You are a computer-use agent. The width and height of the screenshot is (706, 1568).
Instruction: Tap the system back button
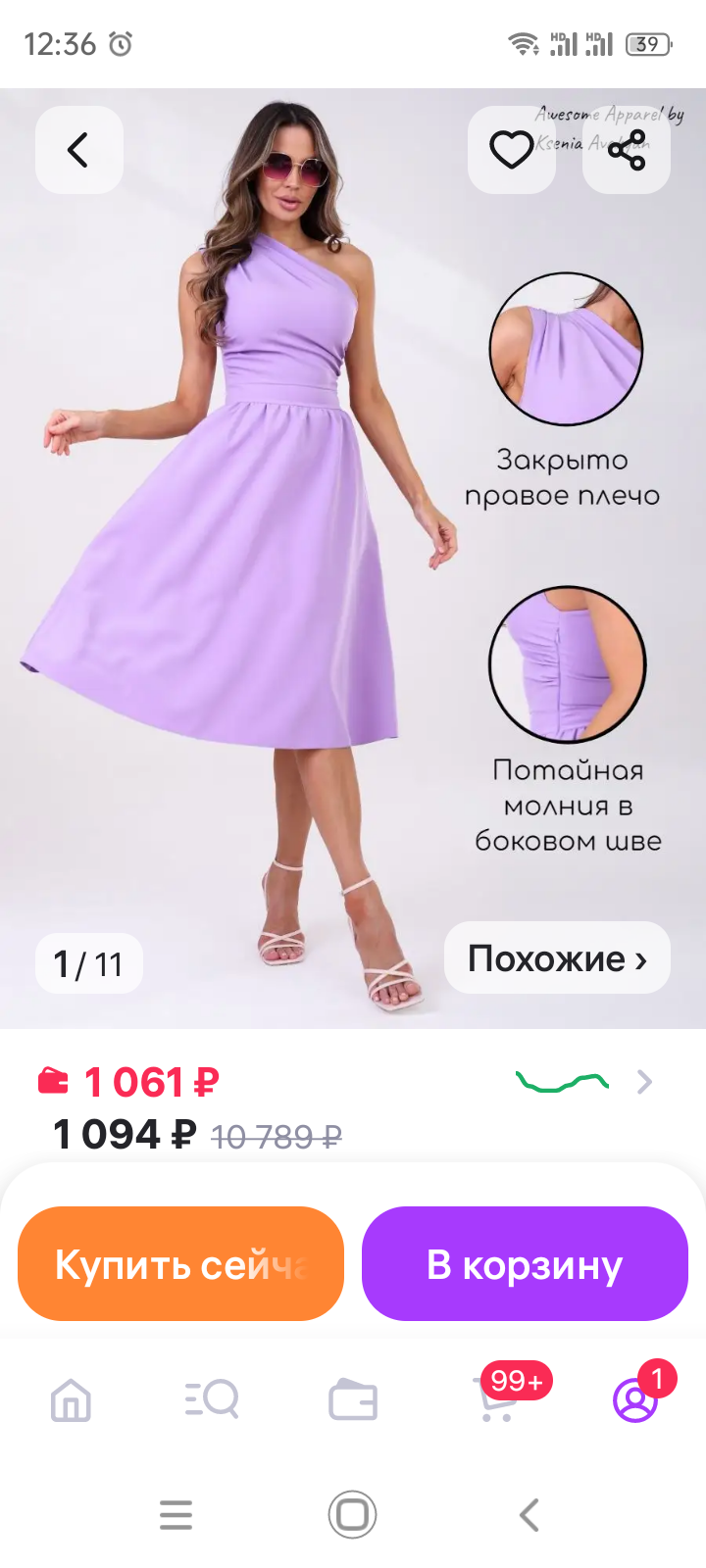click(x=529, y=1515)
